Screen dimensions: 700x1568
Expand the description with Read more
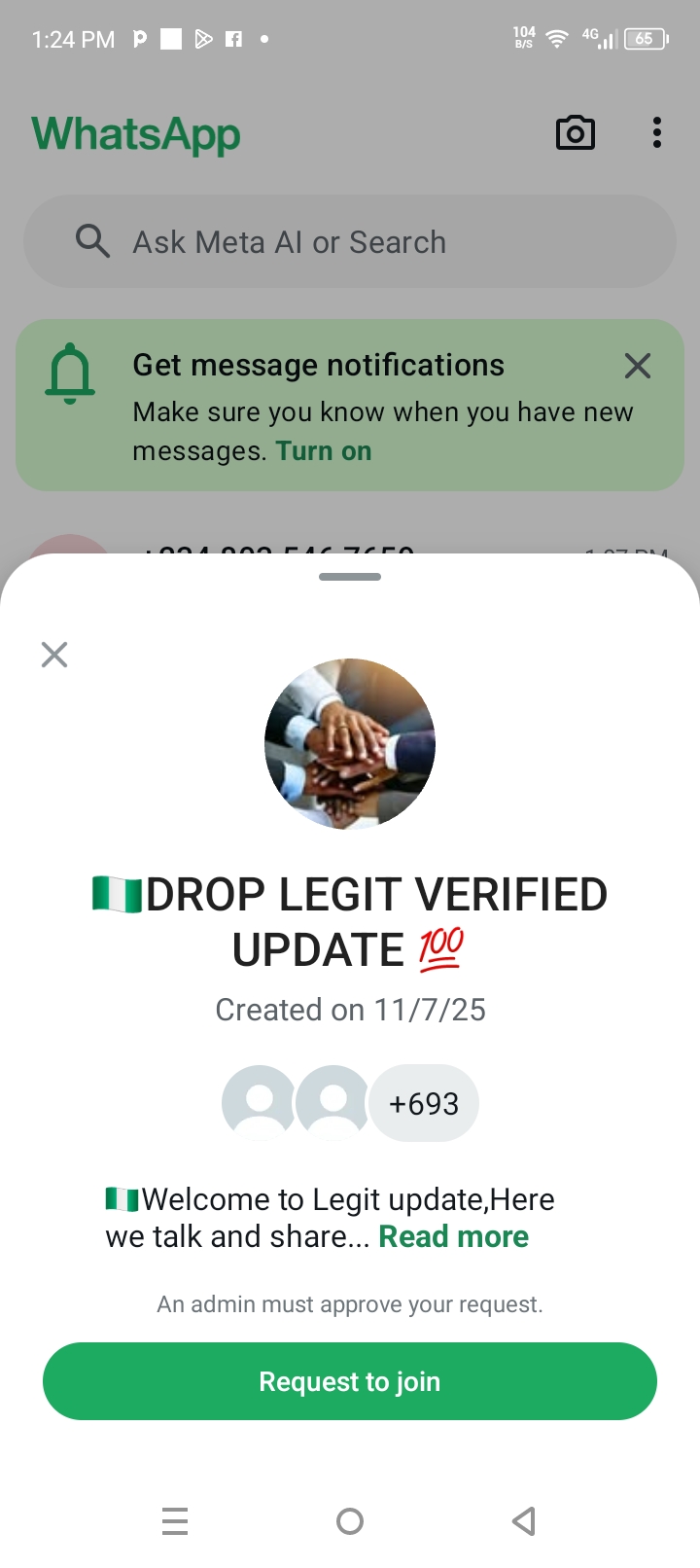[x=453, y=1236]
